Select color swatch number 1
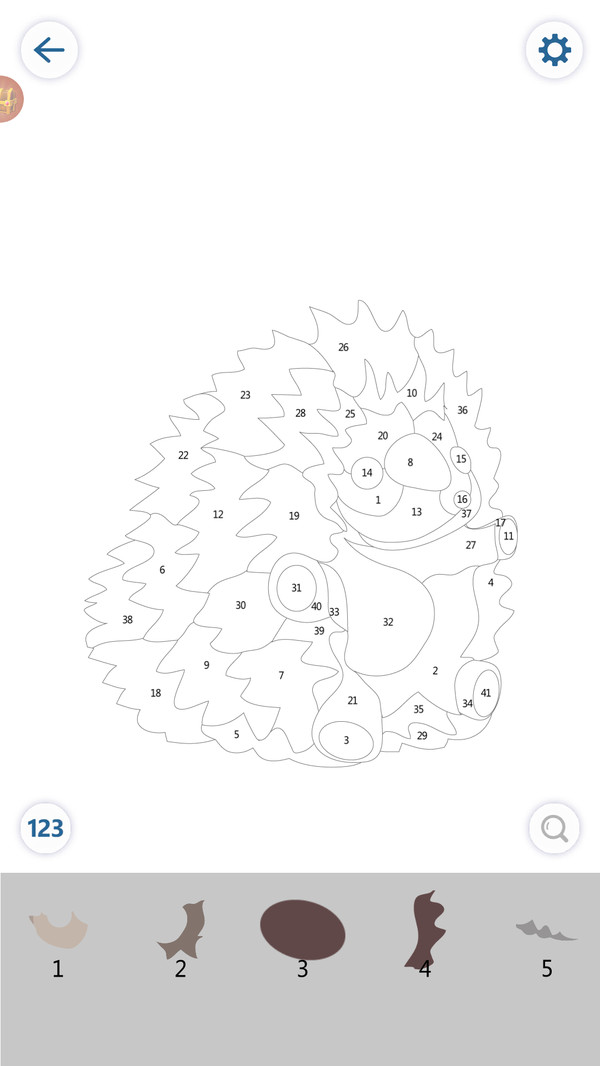600x1066 pixels. click(59, 932)
